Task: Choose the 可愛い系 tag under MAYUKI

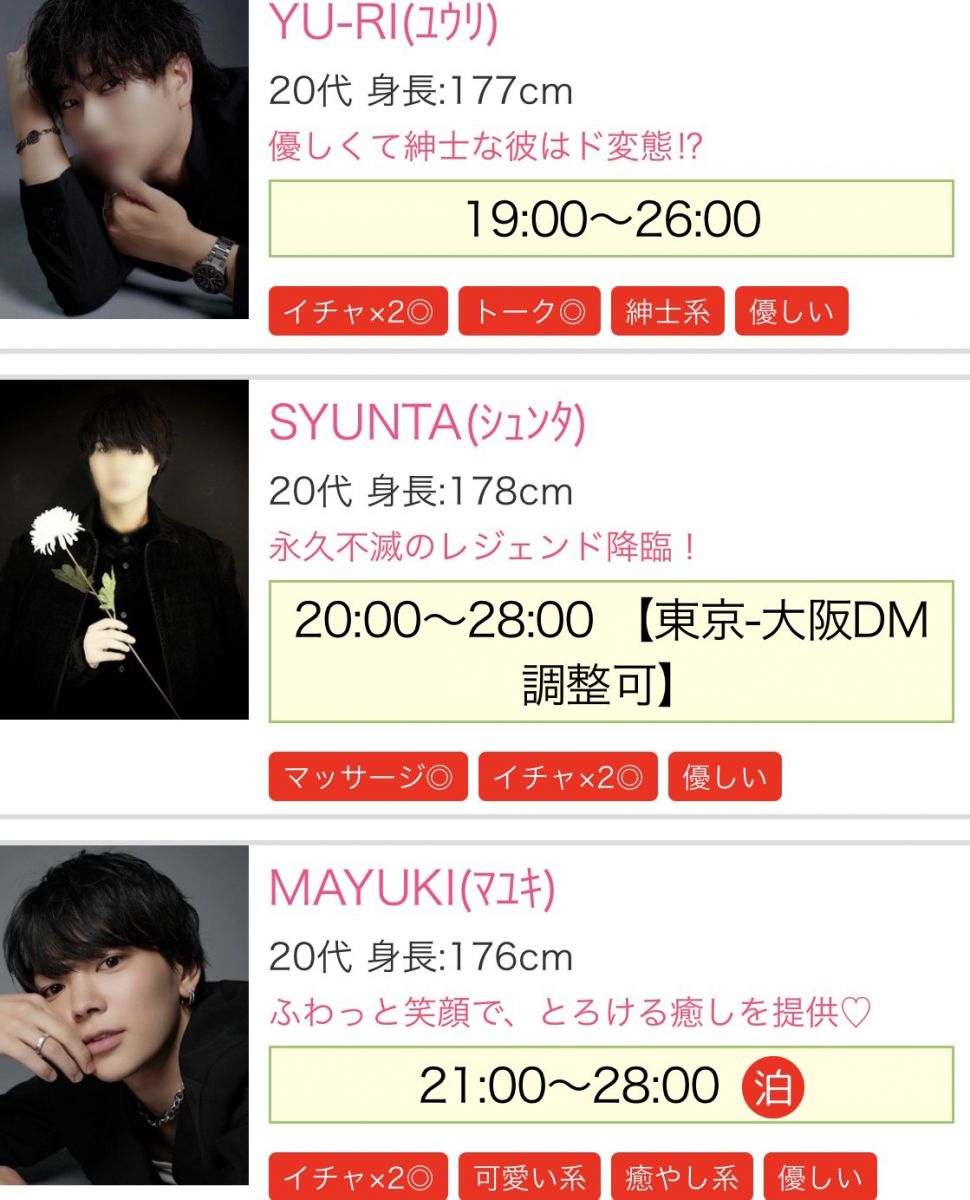Action: 529,1176
